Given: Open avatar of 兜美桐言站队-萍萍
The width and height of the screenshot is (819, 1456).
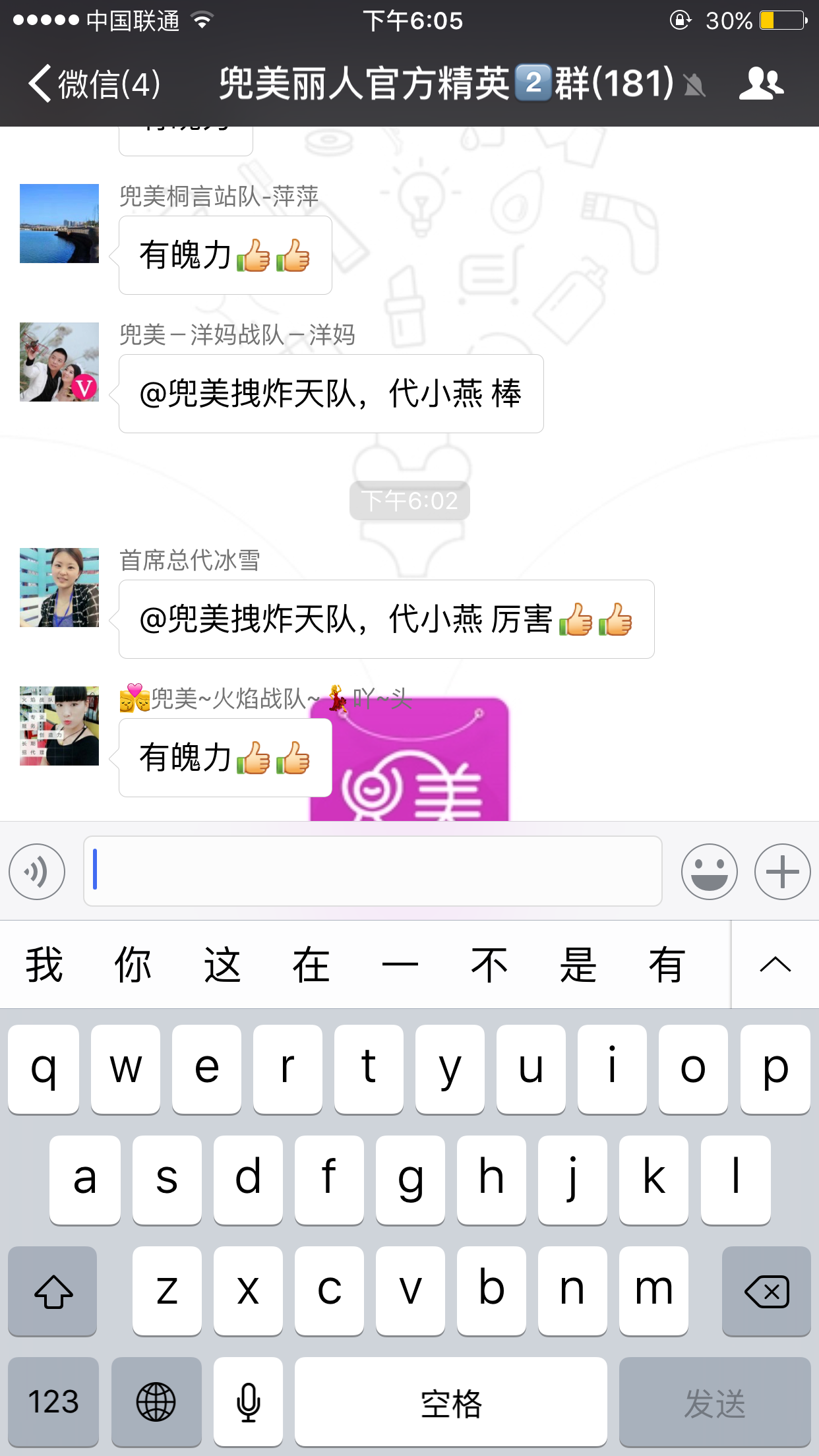Looking at the screenshot, I should click(59, 224).
